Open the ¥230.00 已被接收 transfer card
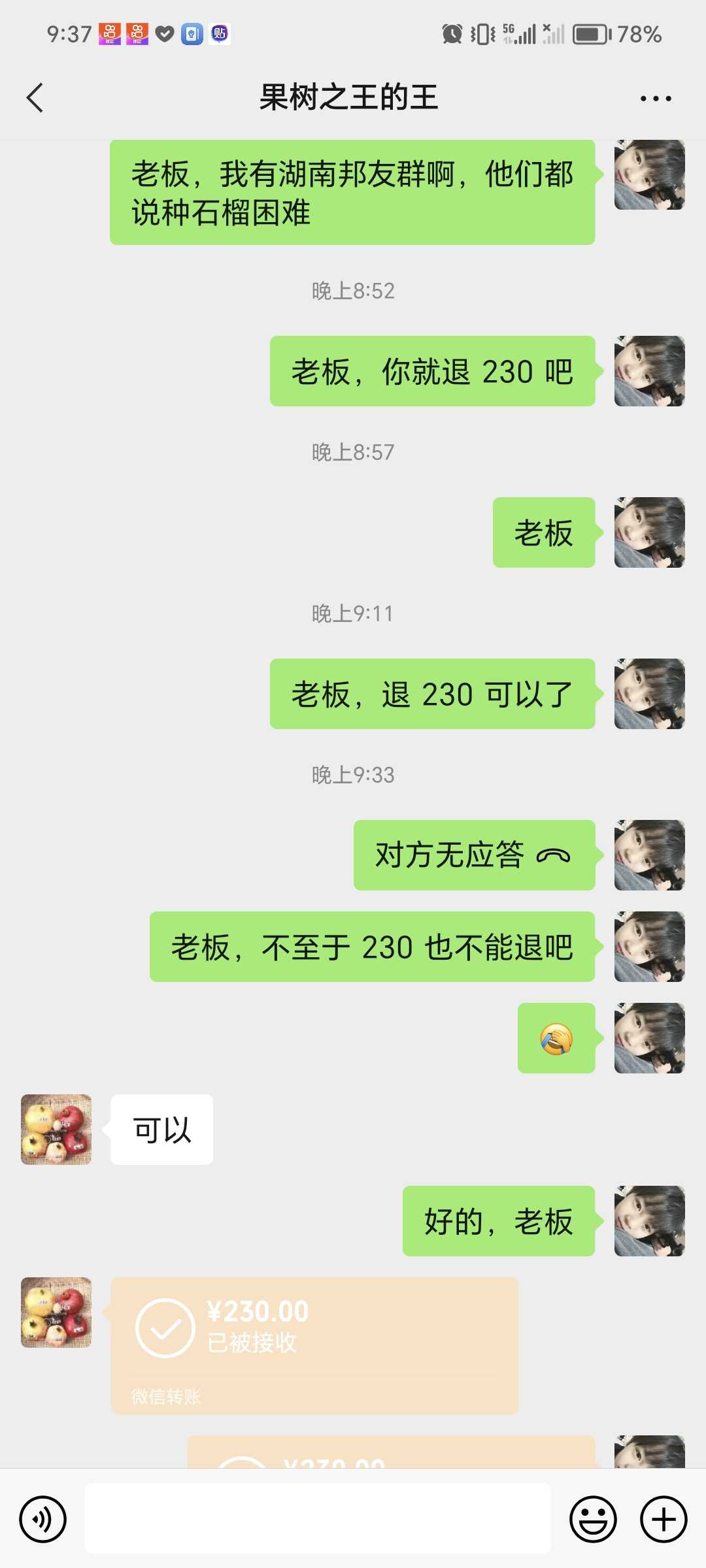 coord(314,1346)
